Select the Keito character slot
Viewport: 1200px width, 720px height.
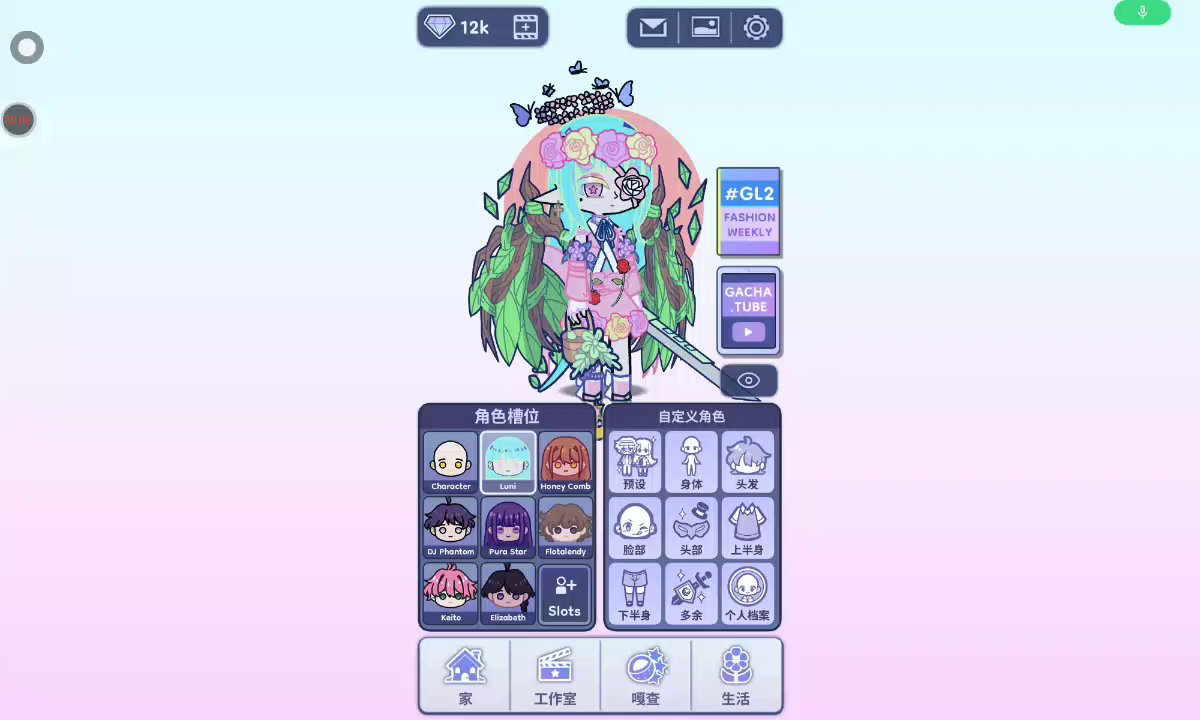[451, 593]
